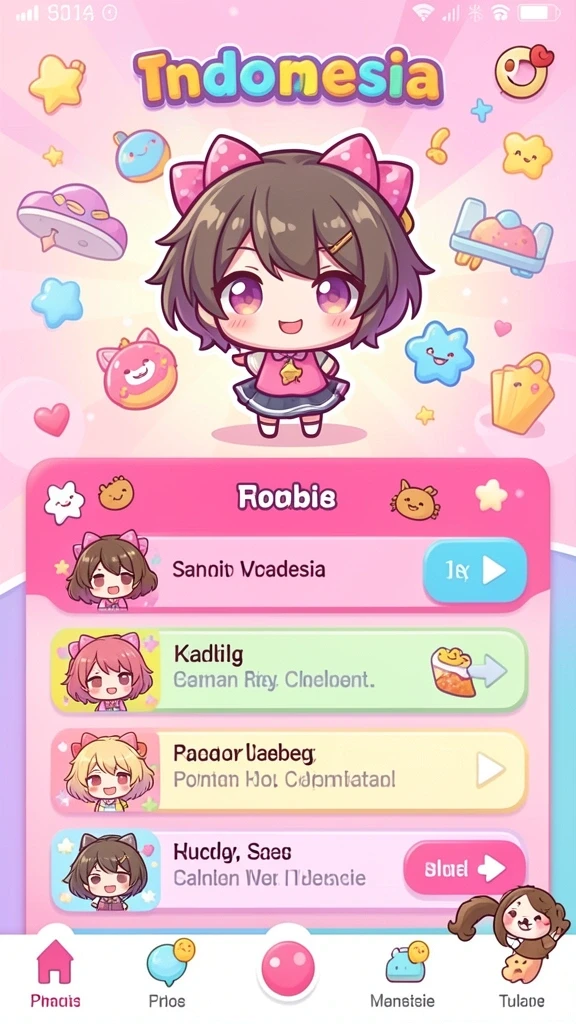Switch to the Phaais home tab

point(56,973)
